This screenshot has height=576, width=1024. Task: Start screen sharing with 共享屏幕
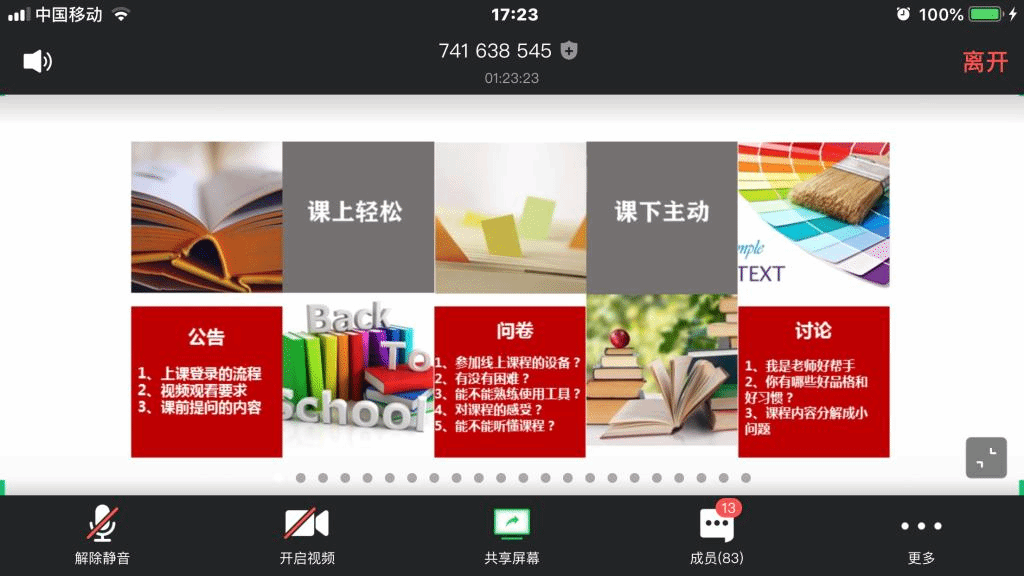coord(512,535)
